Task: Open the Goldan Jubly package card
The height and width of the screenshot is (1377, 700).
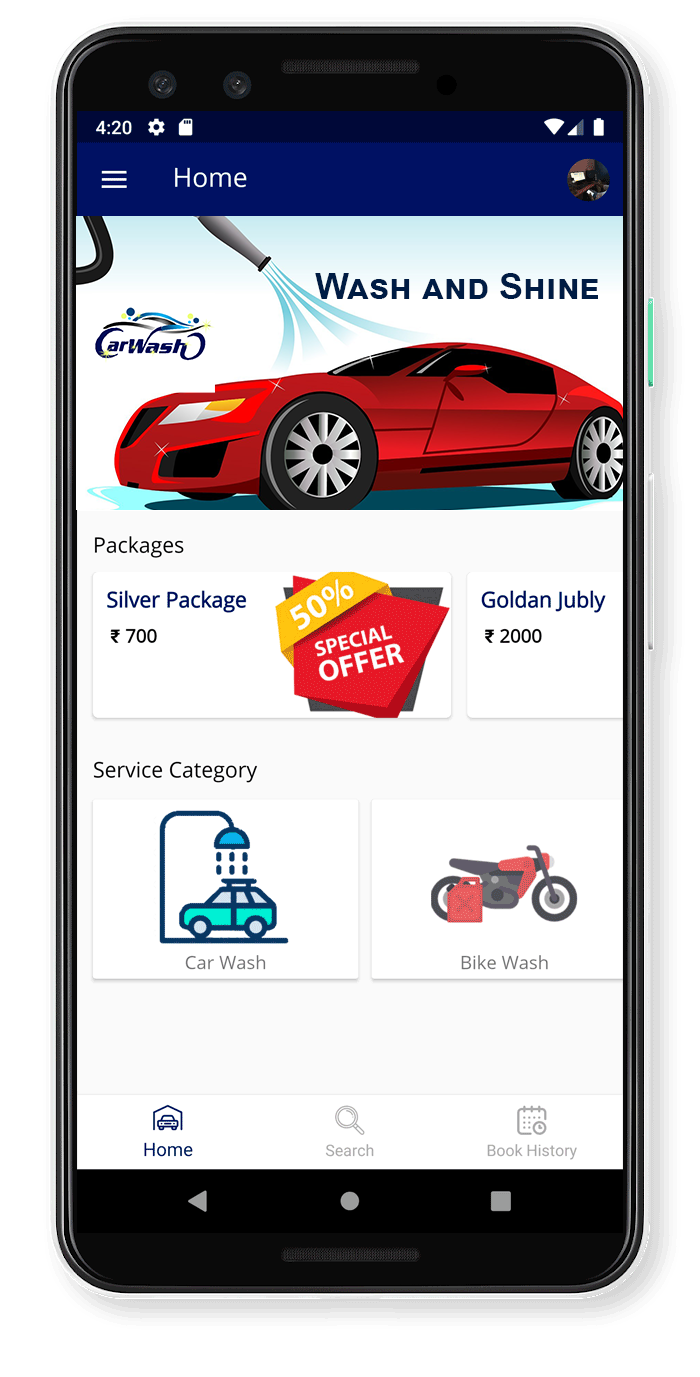Action: pyautogui.click(x=545, y=645)
